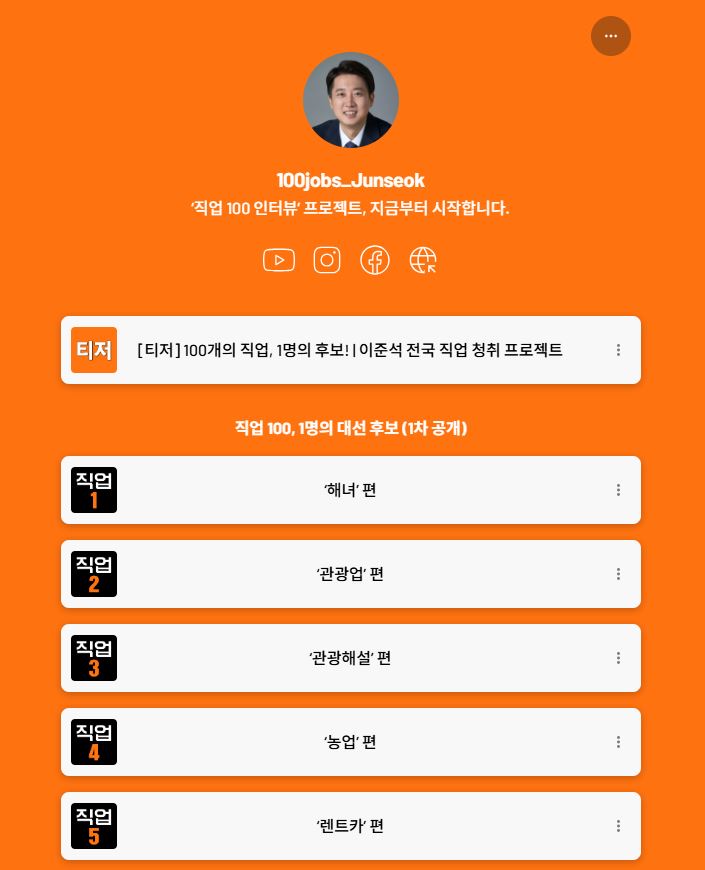
Task: View the '농업' 편 link
Action: point(349,742)
